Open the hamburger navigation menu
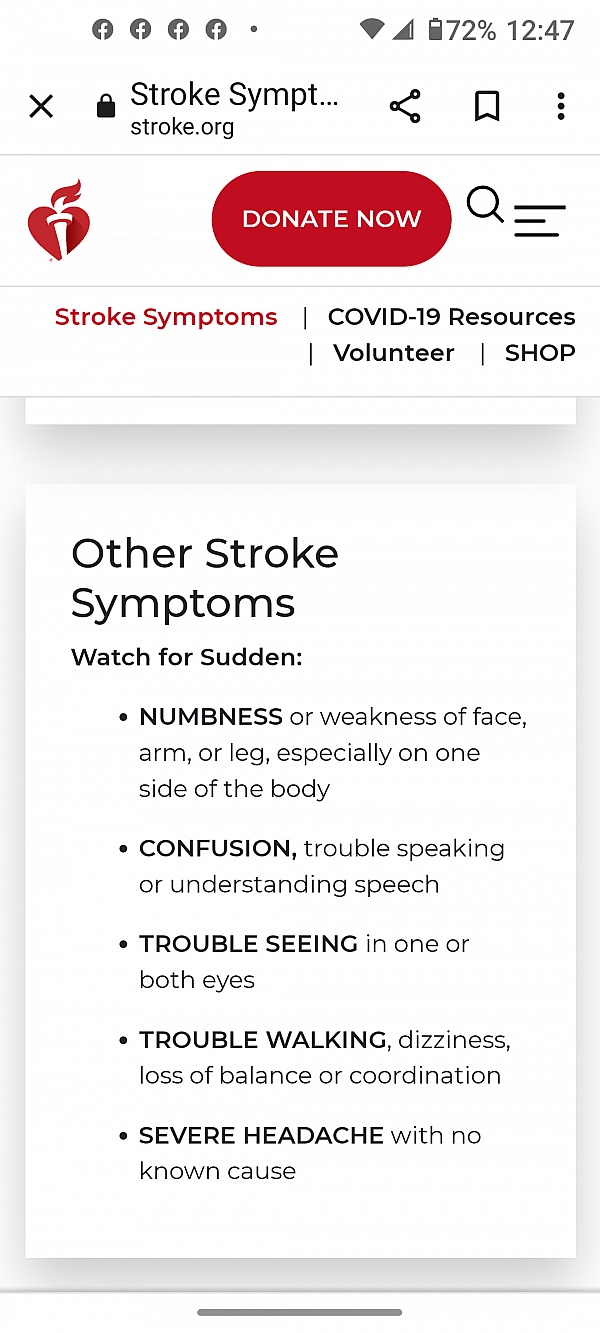600x1333 pixels. click(x=540, y=220)
